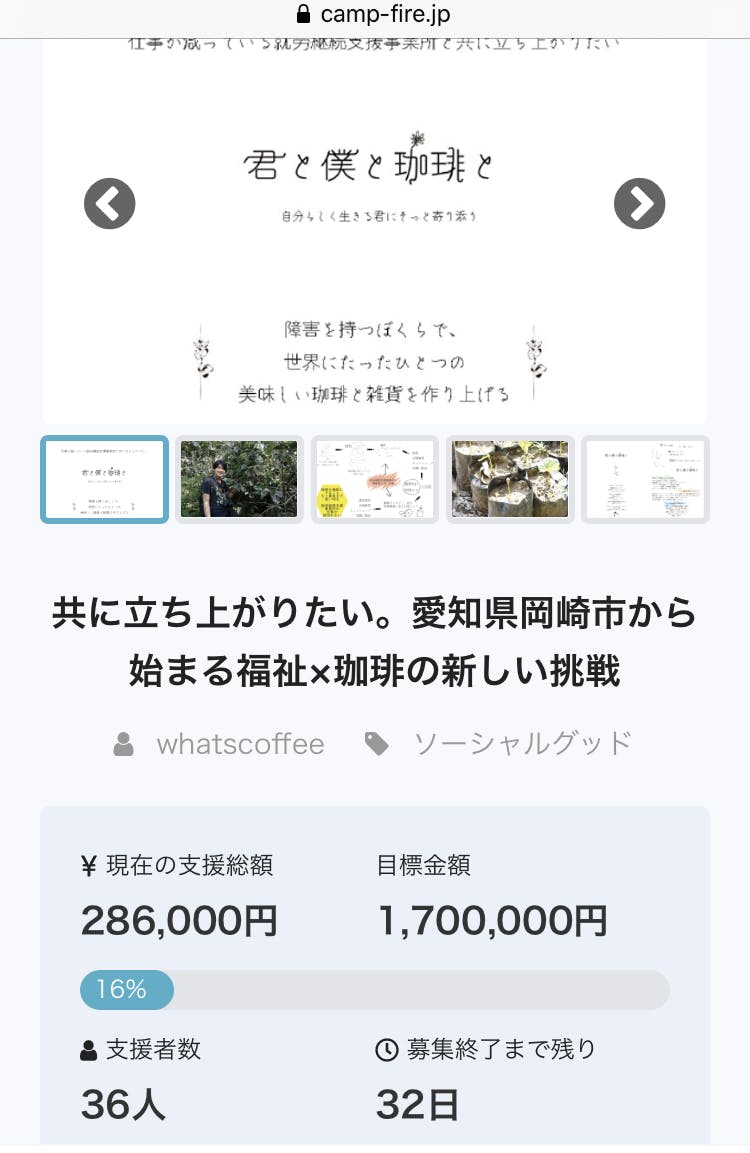750x1153 pixels.
Task: Select the fifth thumbnail text document
Action: (645, 479)
